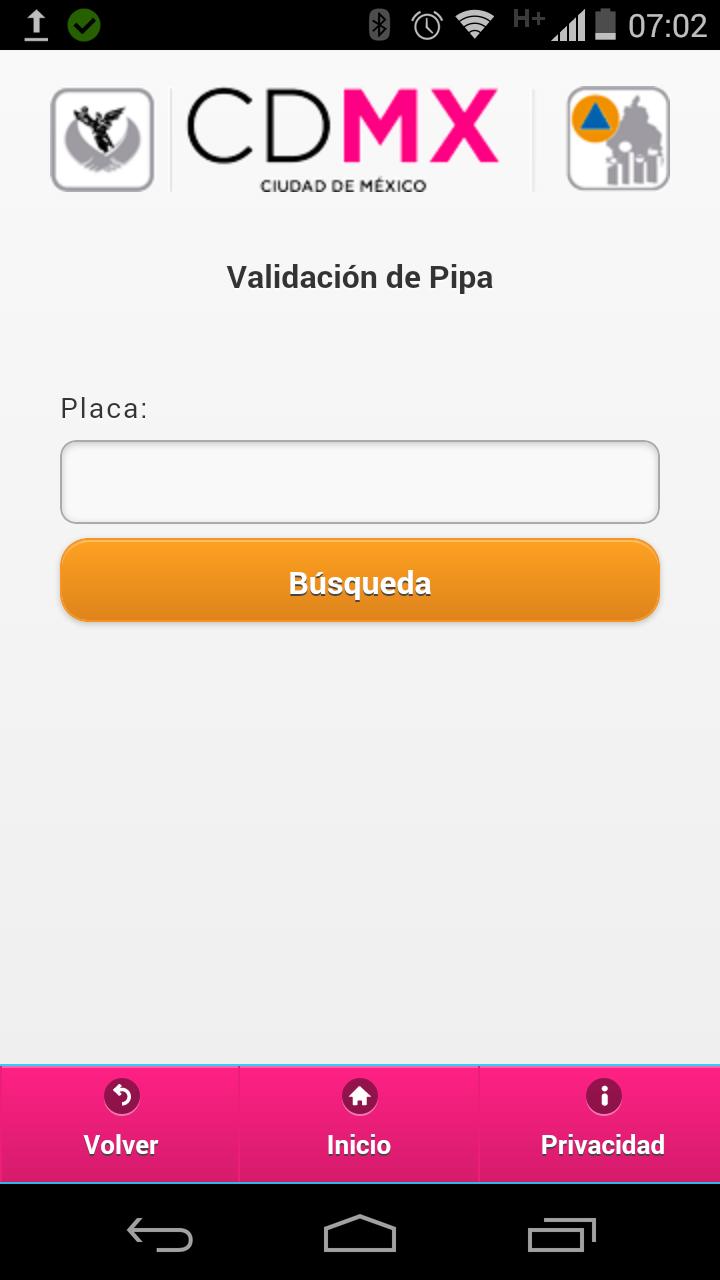Tap the CDMX Ciudad de México logo
This screenshot has height=1280, width=720.
coord(345,135)
